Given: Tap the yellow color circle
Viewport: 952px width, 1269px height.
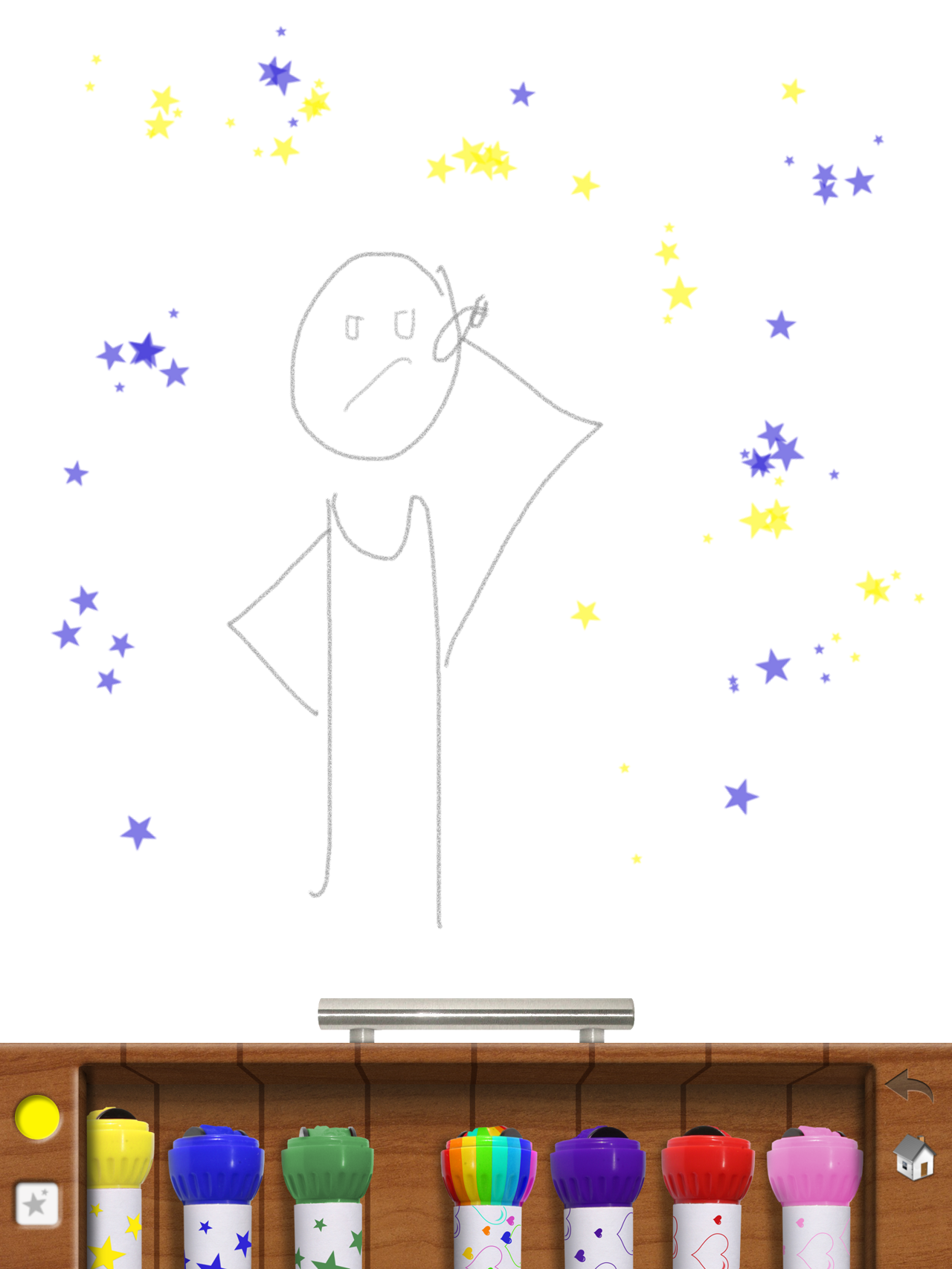Looking at the screenshot, I should [x=37, y=1117].
